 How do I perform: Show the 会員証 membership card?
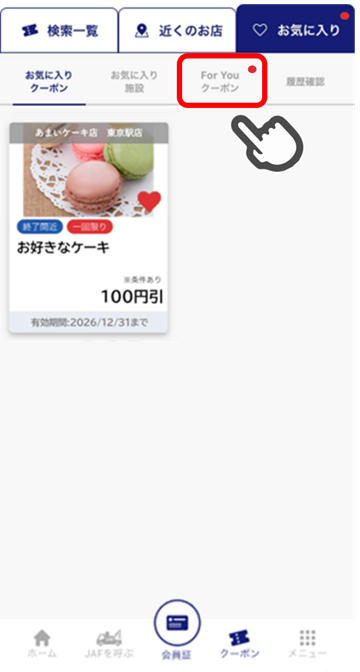click(x=177, y=630)
